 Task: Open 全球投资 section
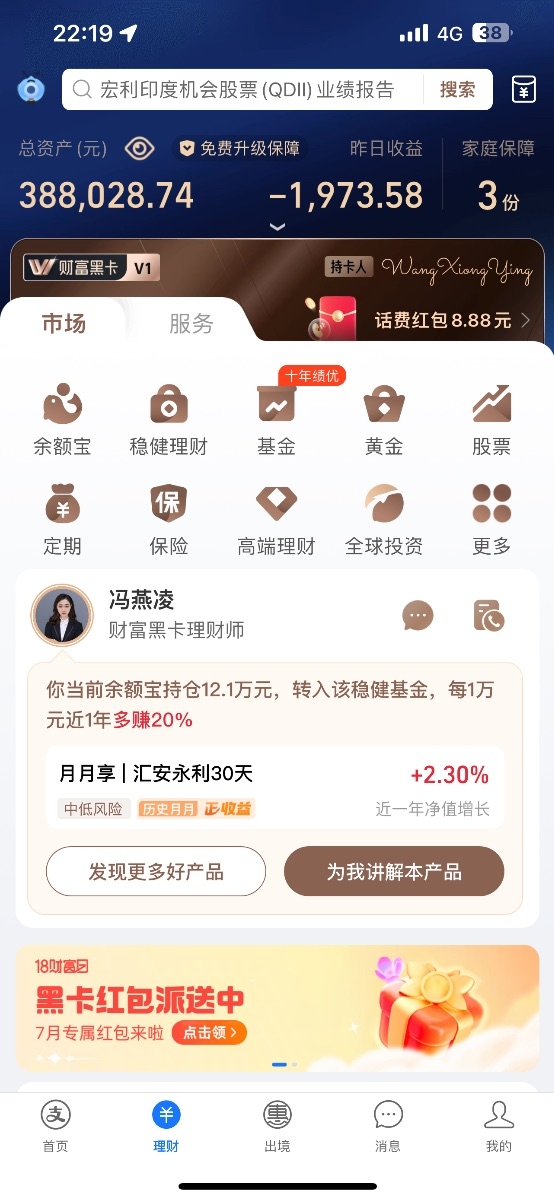(384, 520)
